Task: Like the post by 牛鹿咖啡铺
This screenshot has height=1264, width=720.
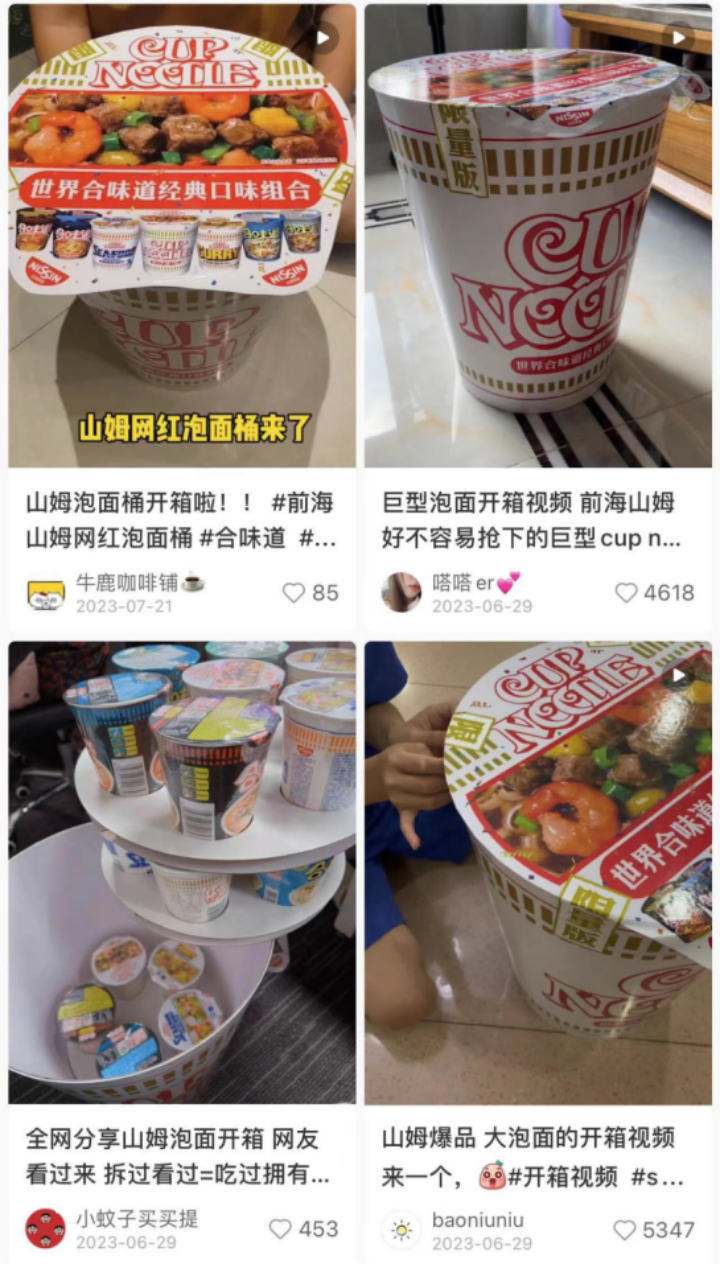Action: point(294,593)
